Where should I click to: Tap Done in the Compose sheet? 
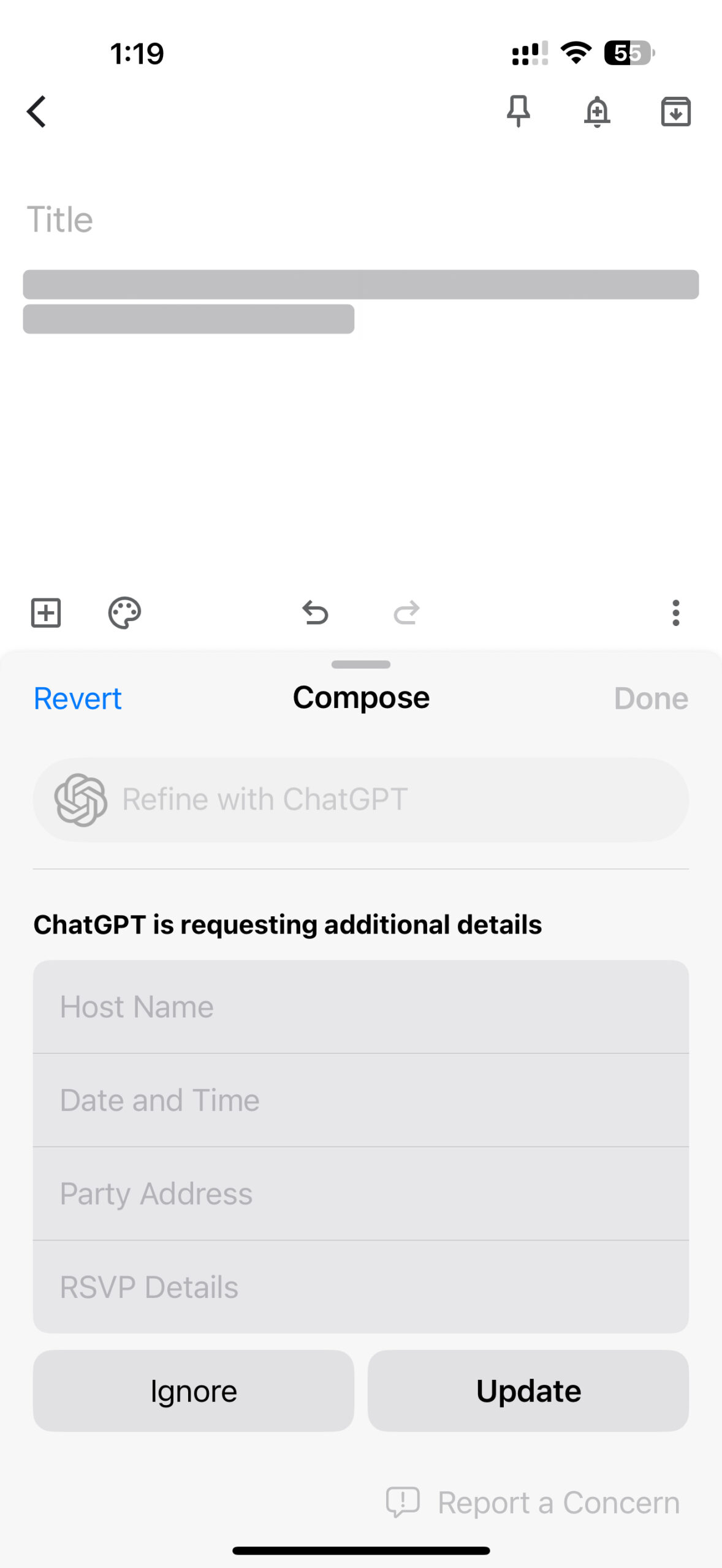[651, 698]
